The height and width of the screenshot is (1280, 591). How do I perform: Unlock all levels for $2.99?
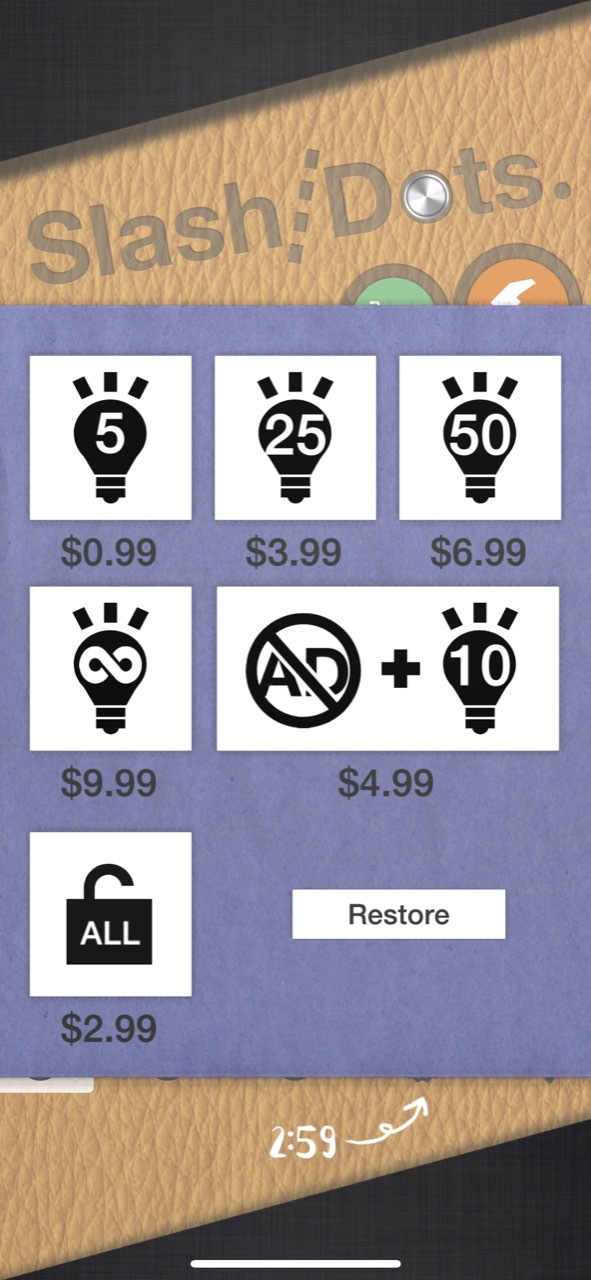pos(110,914)
